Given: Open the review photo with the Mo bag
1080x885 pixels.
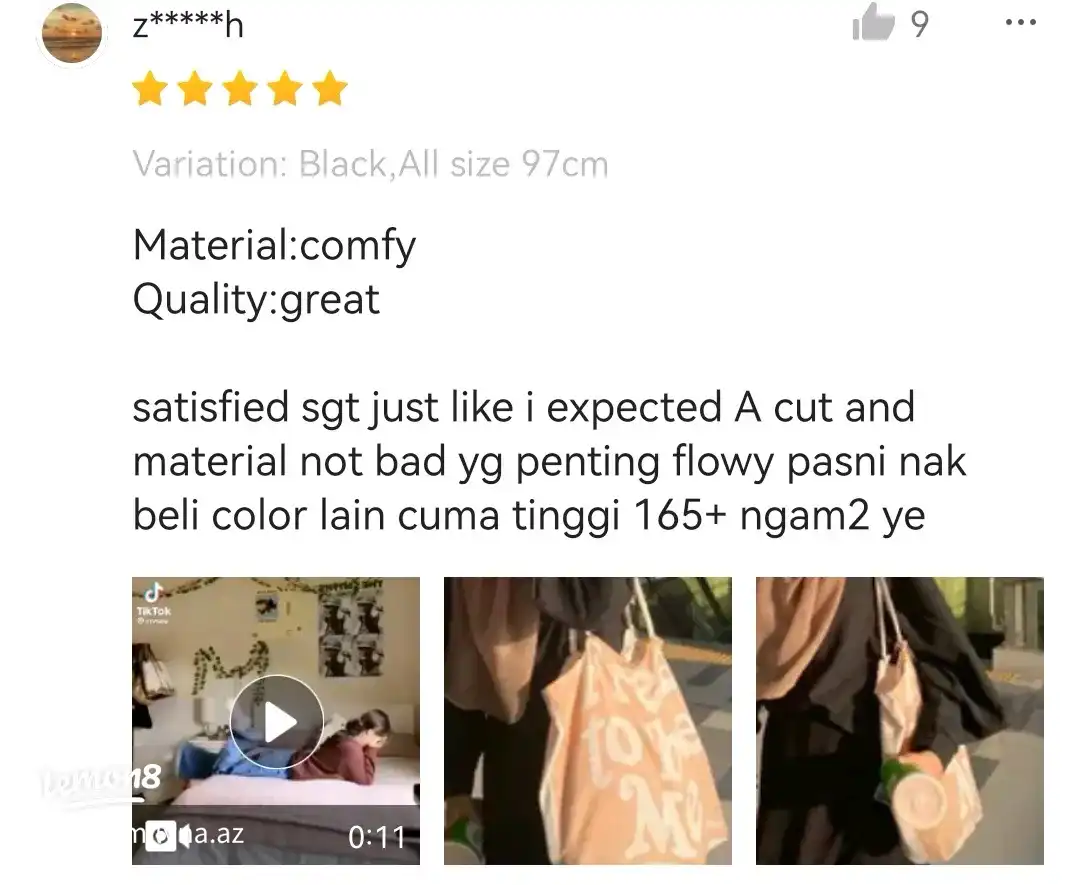Looking at the screenshot, I should click(587, 721).
